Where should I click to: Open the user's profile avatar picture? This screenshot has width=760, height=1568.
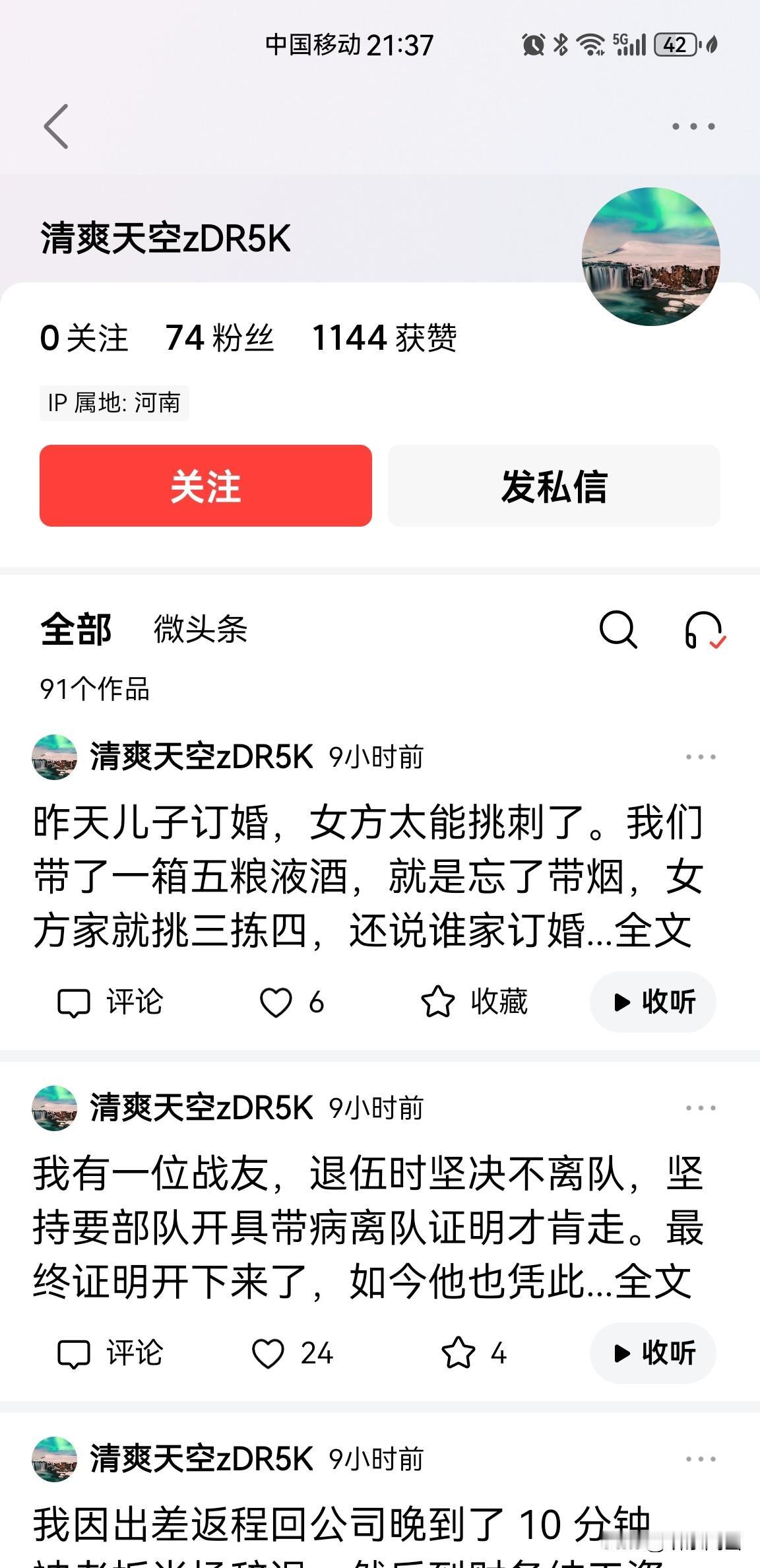[x=650, y=255]
